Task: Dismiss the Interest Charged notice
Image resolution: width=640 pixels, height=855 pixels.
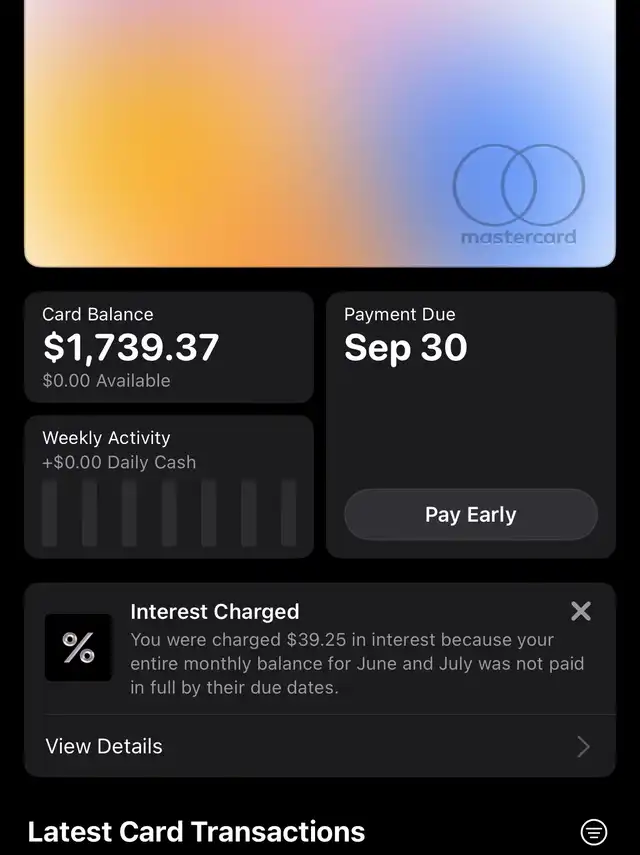Action: click(x=580, y=611)
